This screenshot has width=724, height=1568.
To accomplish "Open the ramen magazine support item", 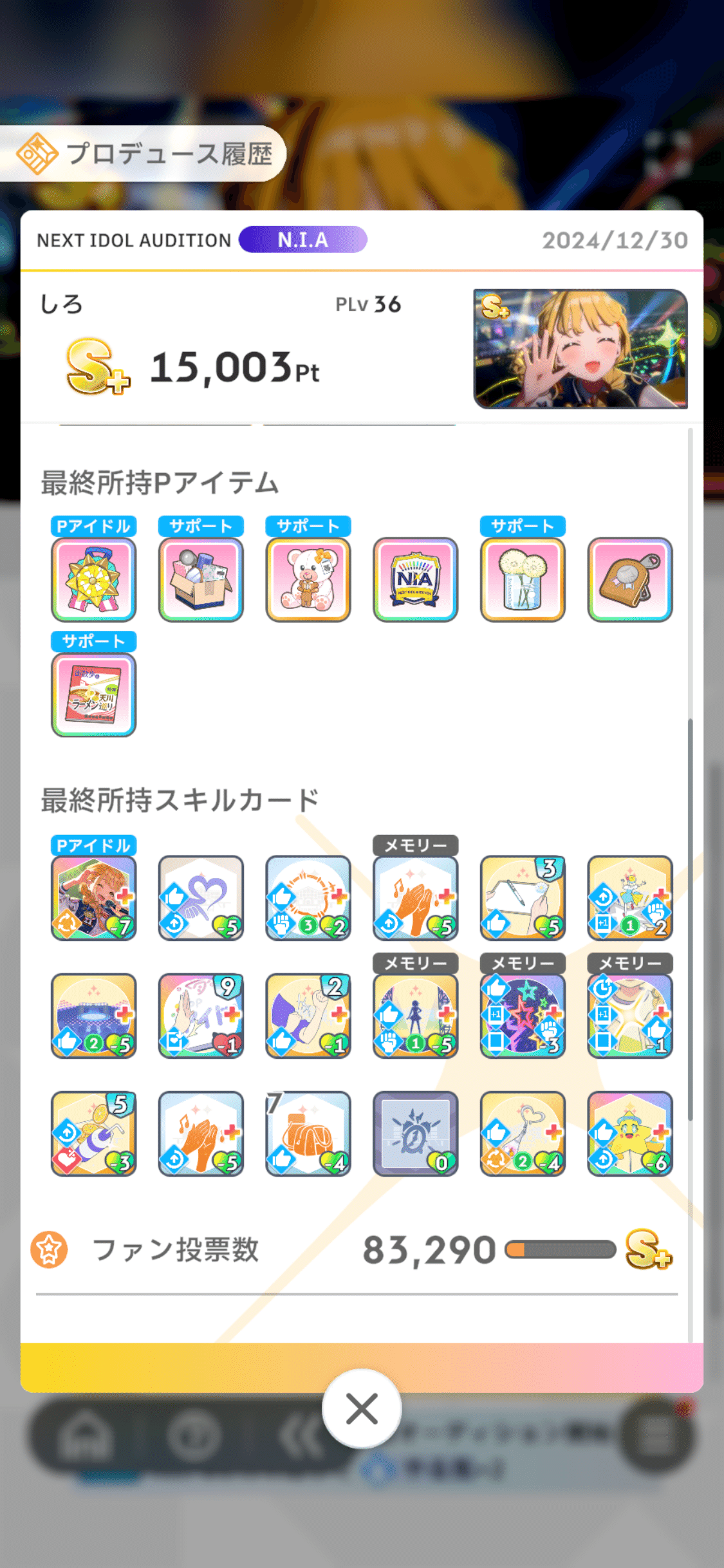I will [x=94, y=695].
